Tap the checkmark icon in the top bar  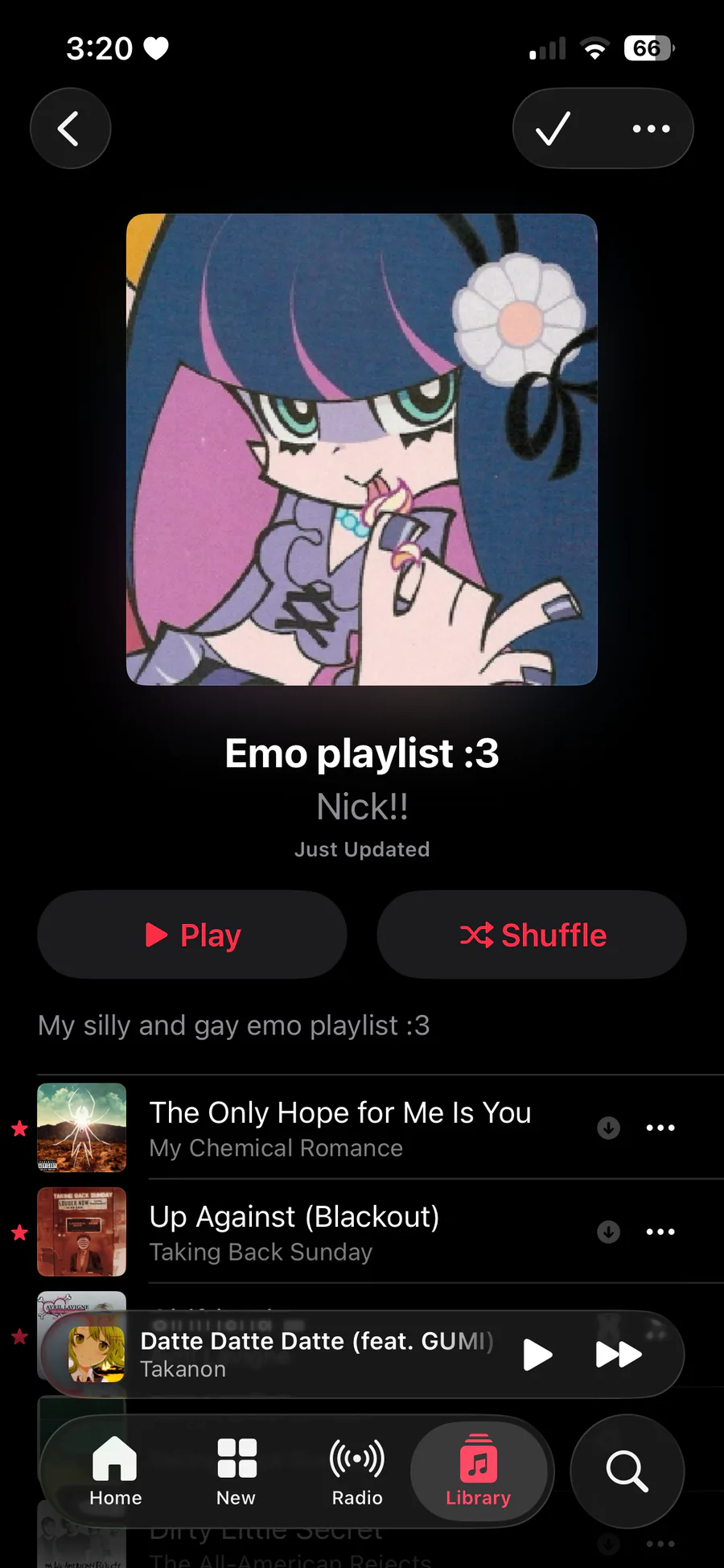coord(553,129)
